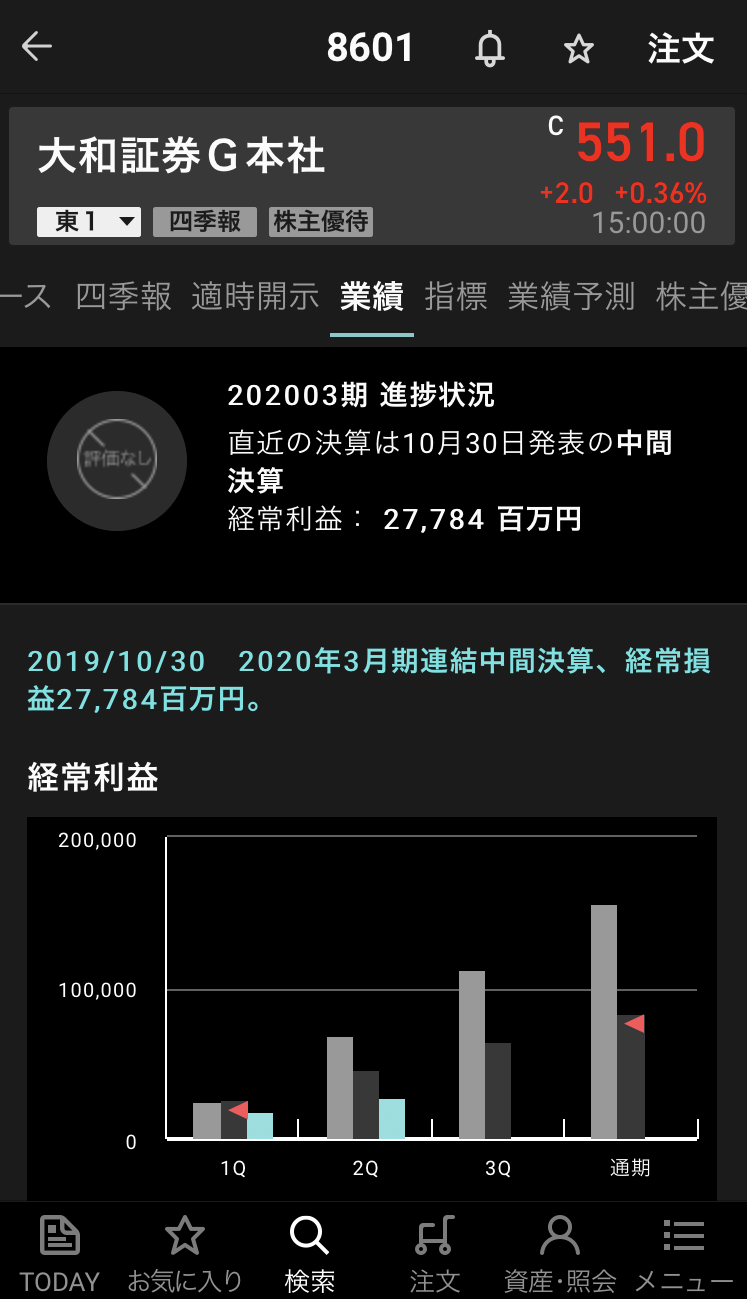Image resolution: width=747 pixels, height=1299 pixels.
Task: Go to the TODAY section
Action: coord(60,1252)
